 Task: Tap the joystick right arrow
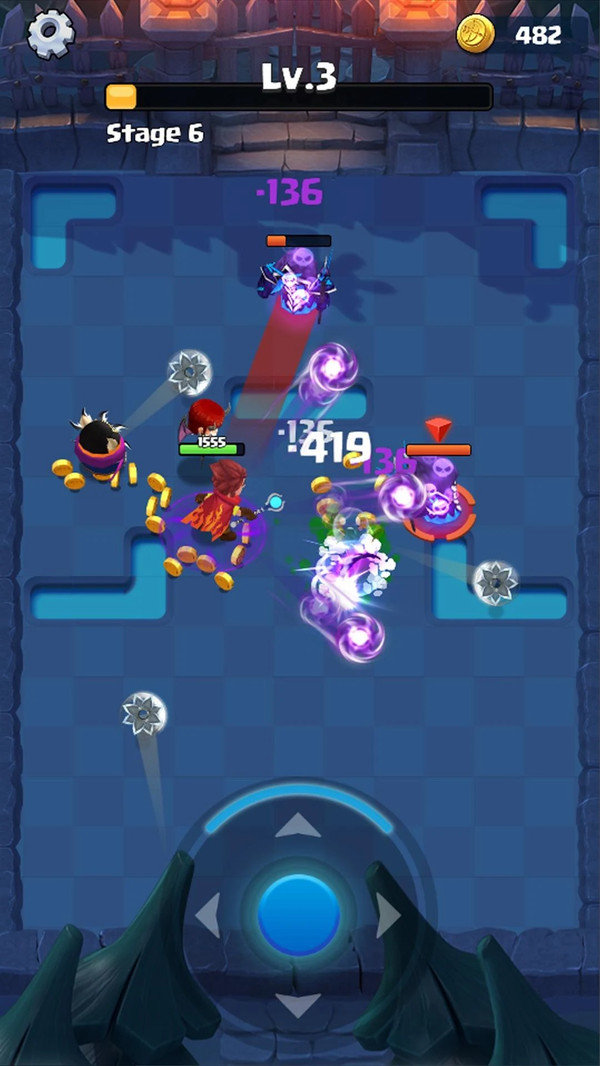[x=388, y=915]
